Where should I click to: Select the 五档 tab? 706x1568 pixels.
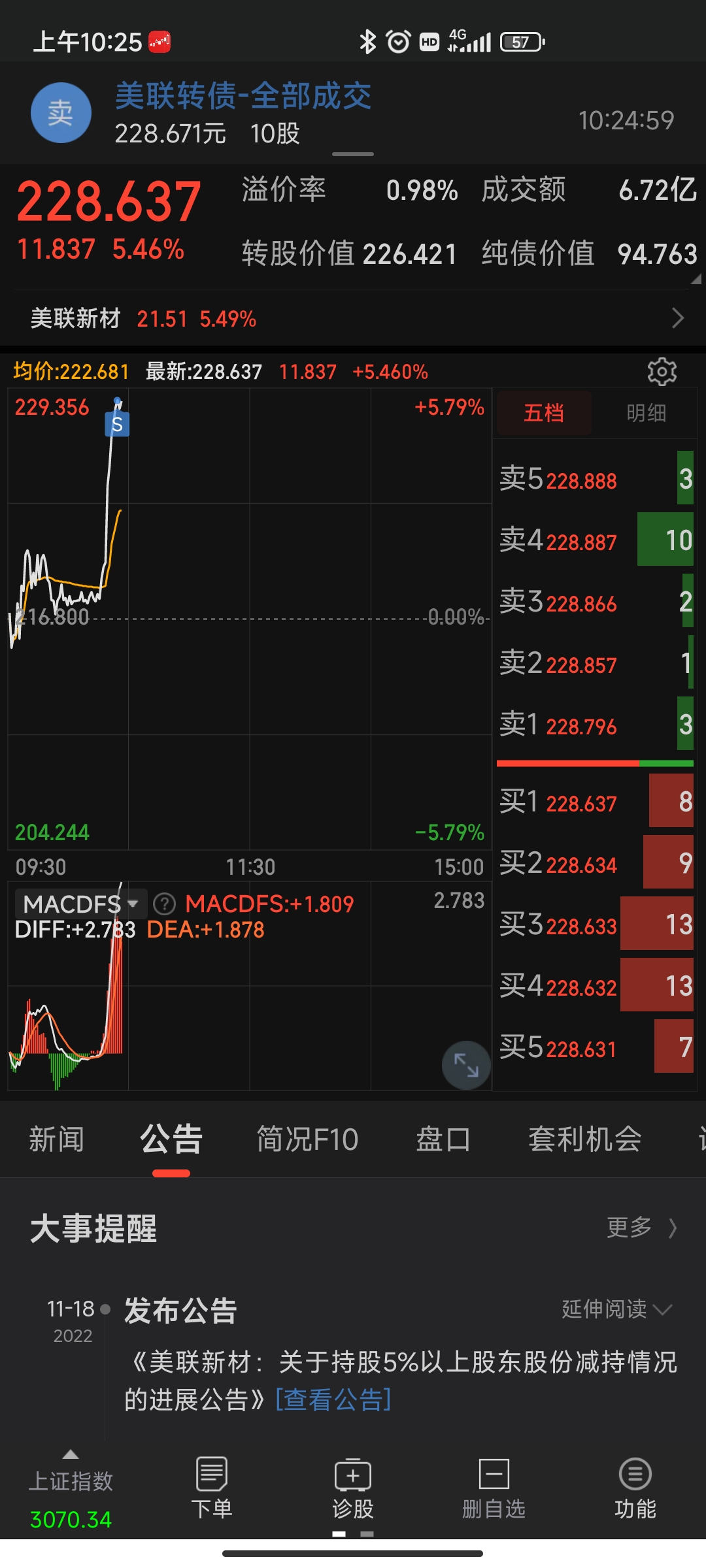point(544,413)
